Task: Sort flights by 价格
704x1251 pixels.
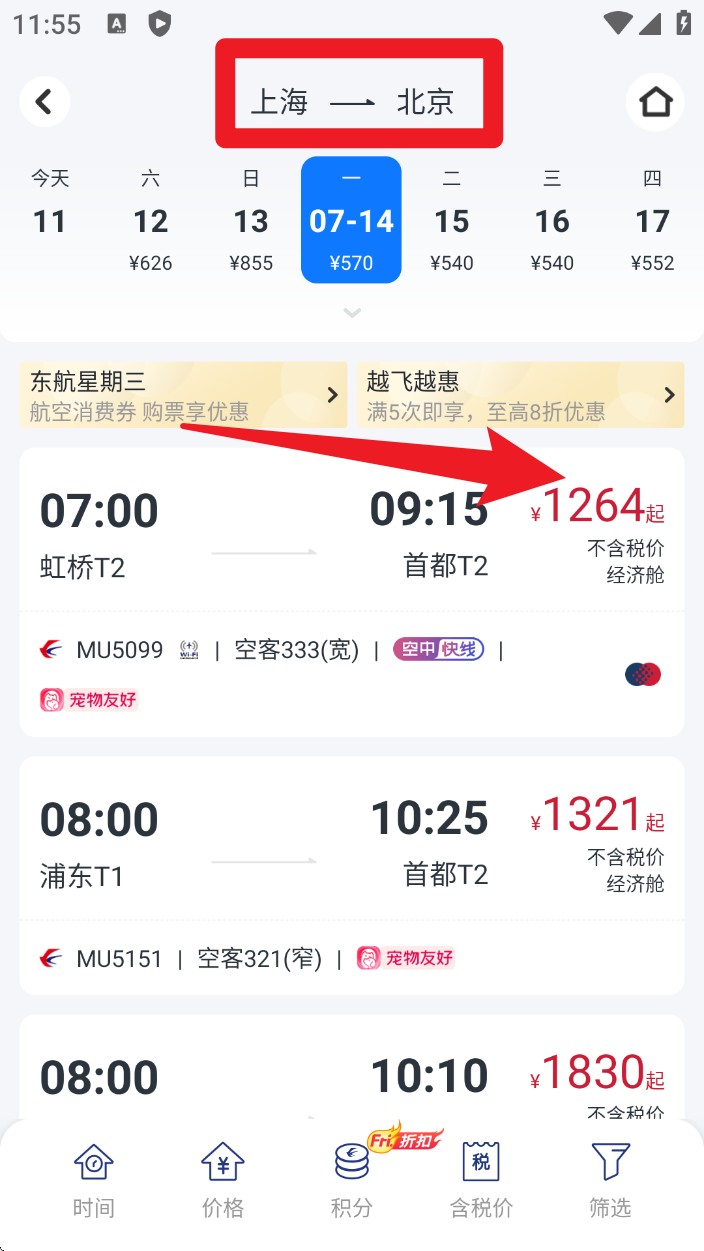Action: [x=222, y=1180]
